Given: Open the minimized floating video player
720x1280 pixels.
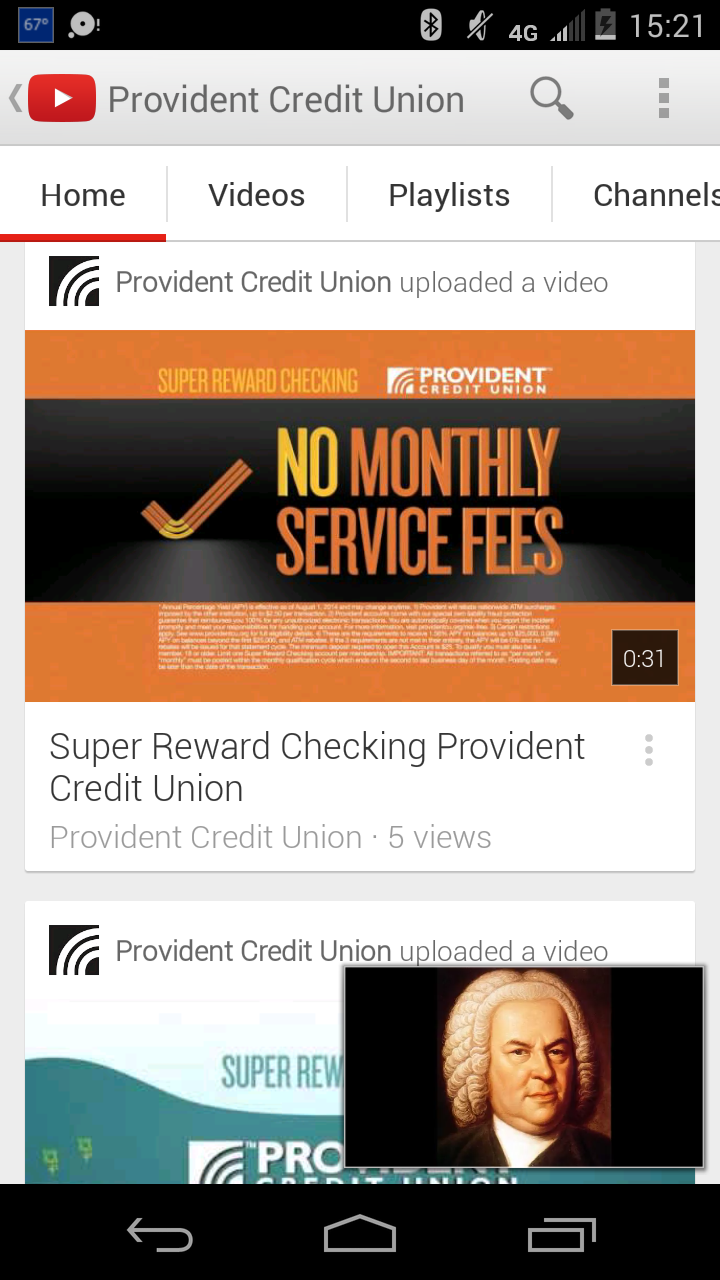Looking at the screenshot, I should click(x=524, y=1066).
